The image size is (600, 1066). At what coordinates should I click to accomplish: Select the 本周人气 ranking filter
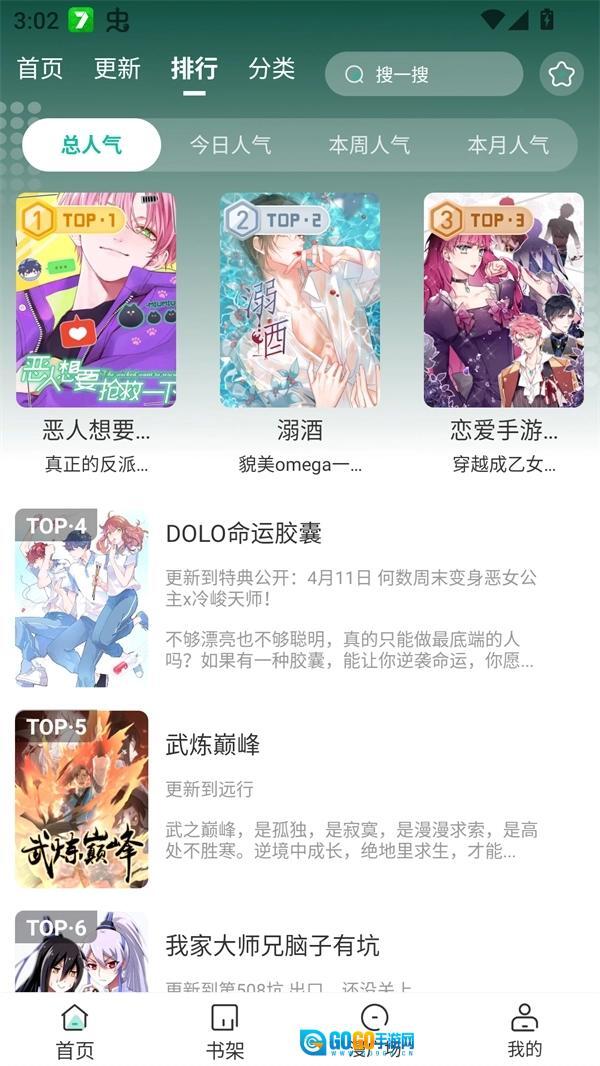coord(369,145)
